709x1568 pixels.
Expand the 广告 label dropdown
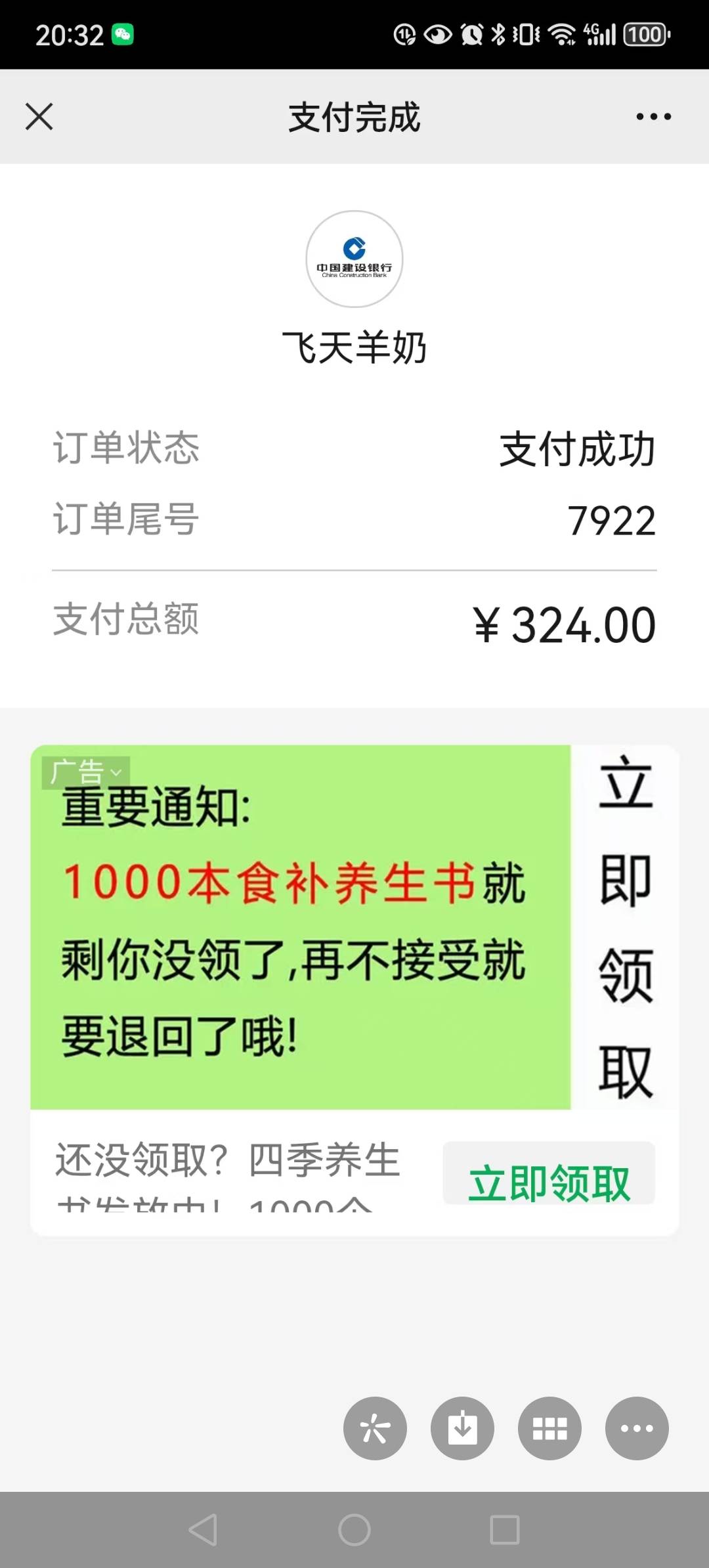(x=86, y=772)
